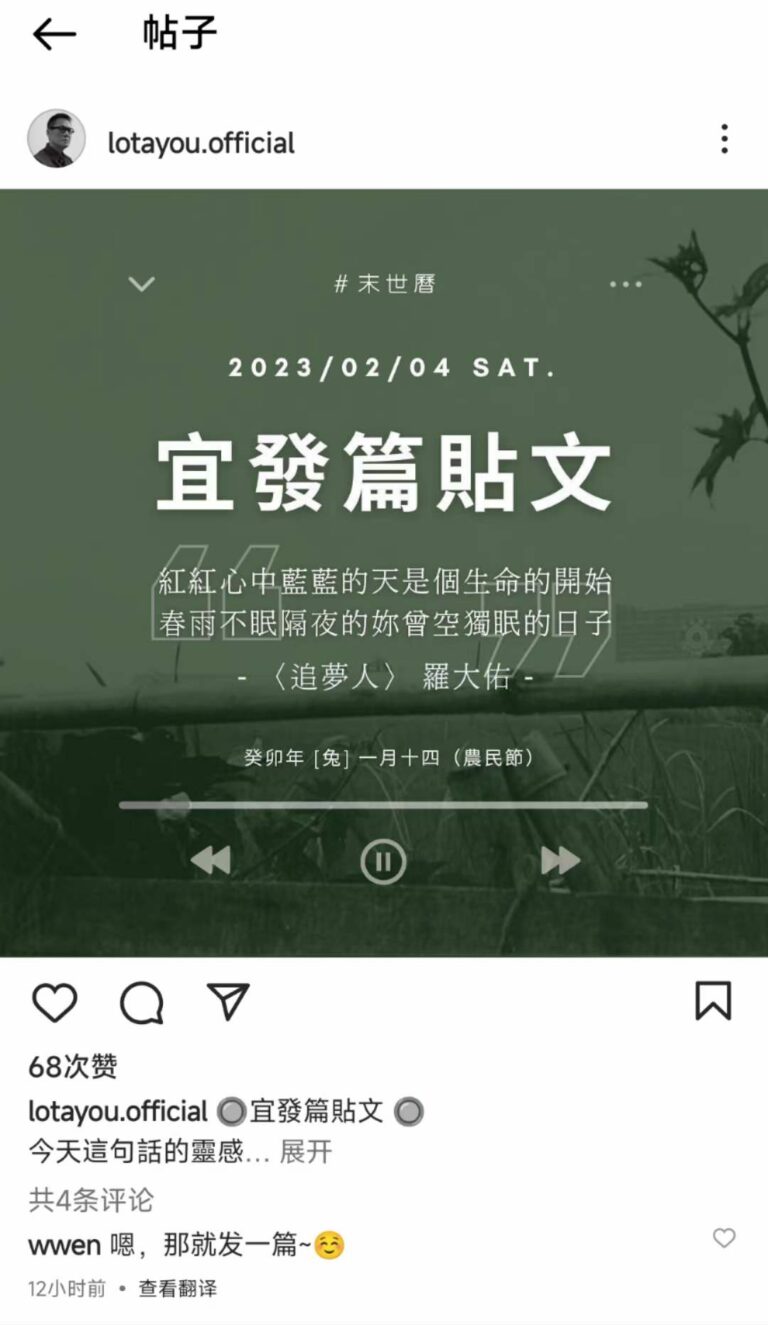Expand the caption with 展开
The width and height of the screenshot is (768, 1325).
coord(305,1152)
